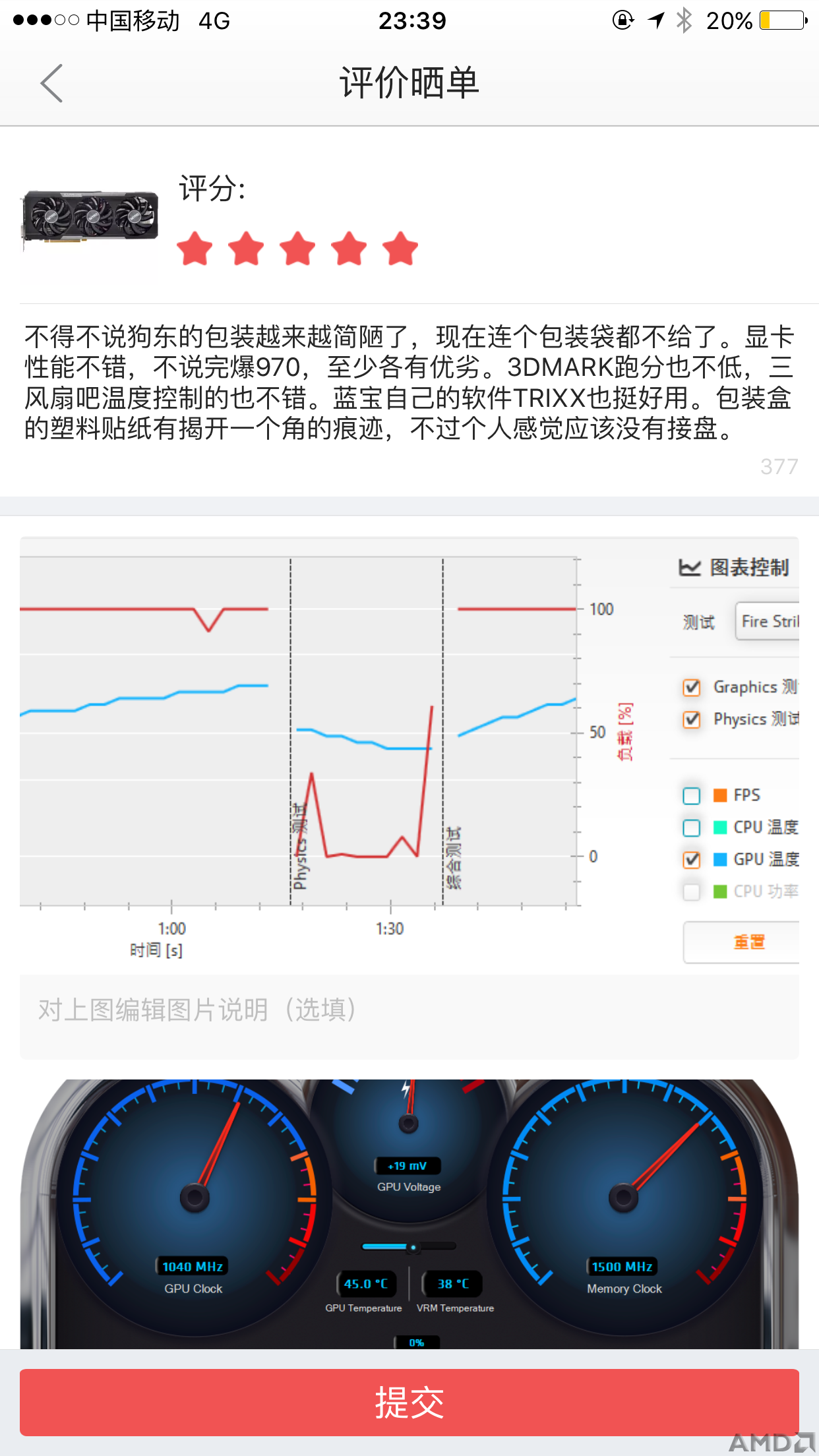
Task: Set the rating to one star
Action: coord(195,249)
